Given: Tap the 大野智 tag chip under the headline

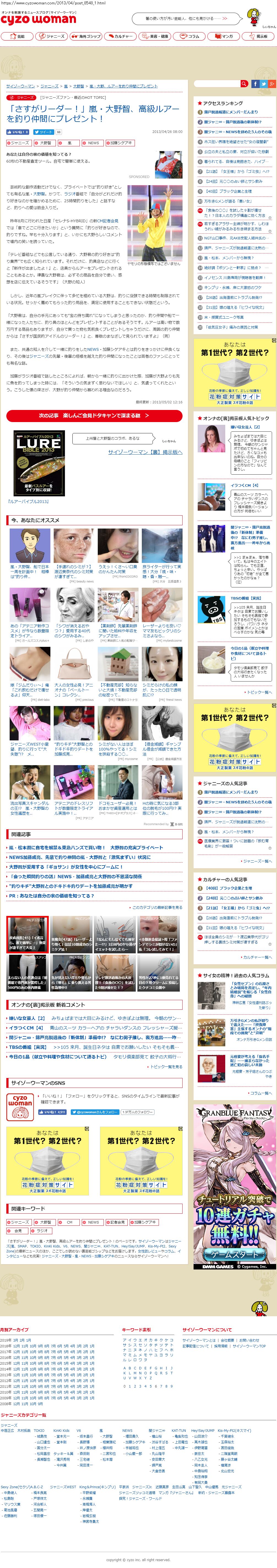Looking at the screenshot, I should point(44,143).
